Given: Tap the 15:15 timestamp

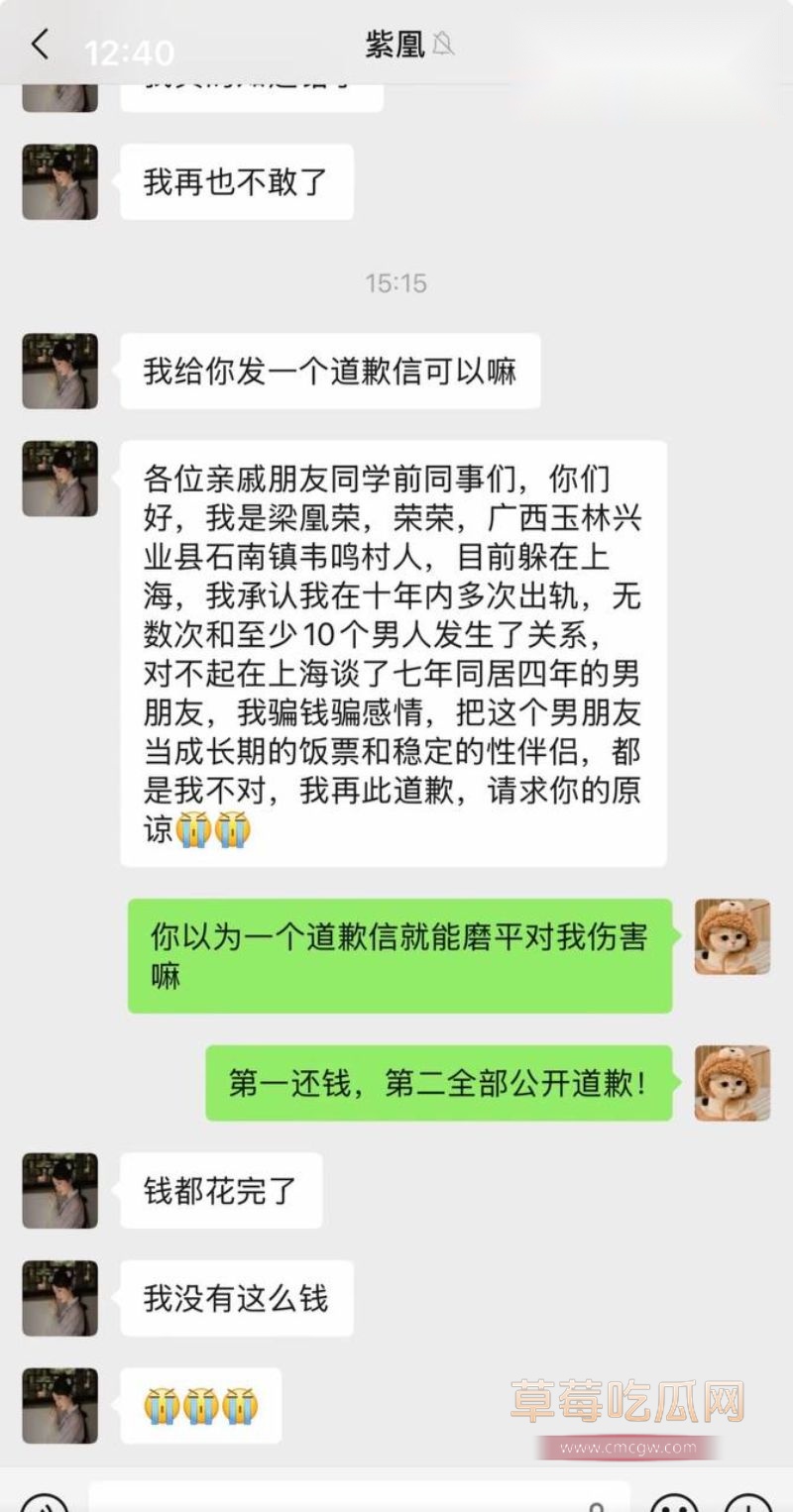Looking at the screenshot, I should (396, 283).
